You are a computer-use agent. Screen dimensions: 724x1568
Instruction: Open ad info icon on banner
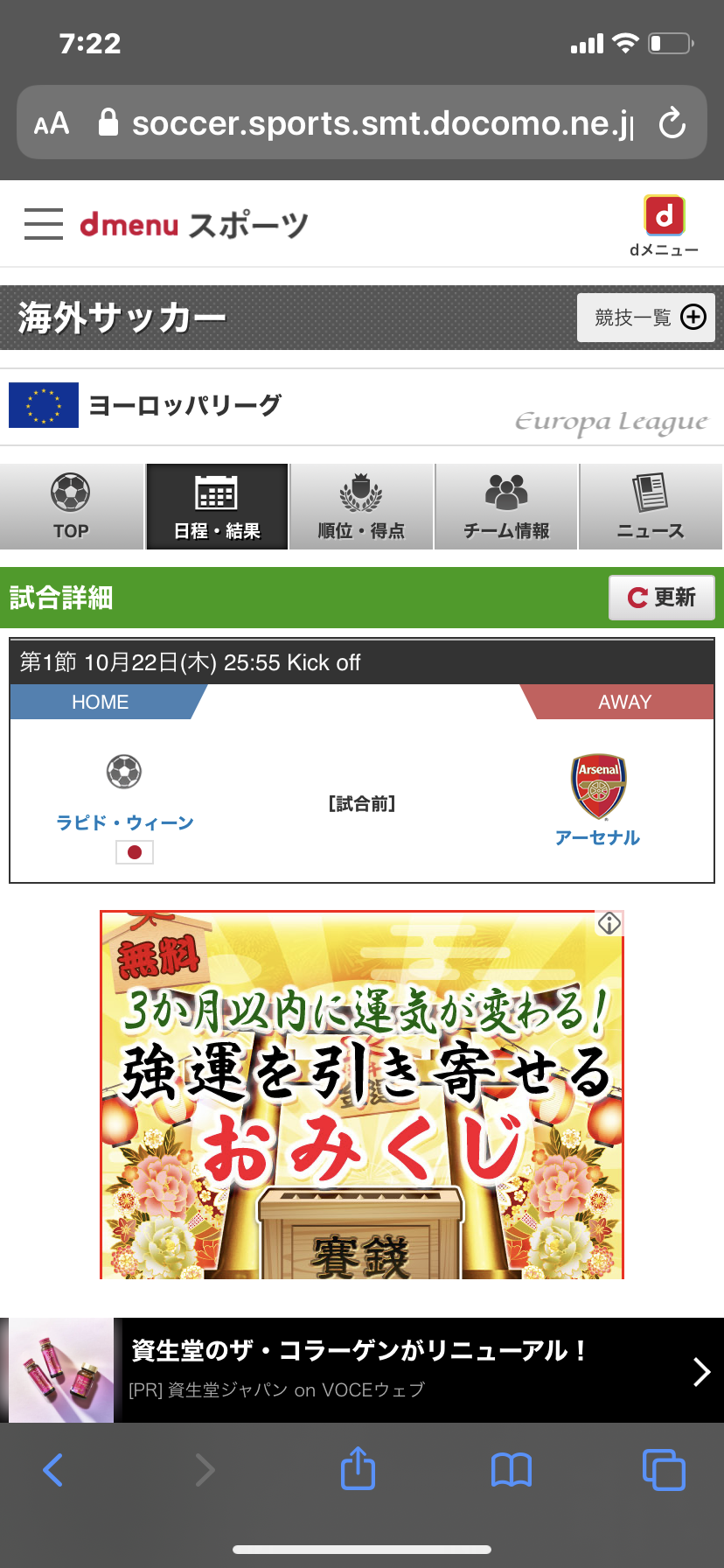609,923
